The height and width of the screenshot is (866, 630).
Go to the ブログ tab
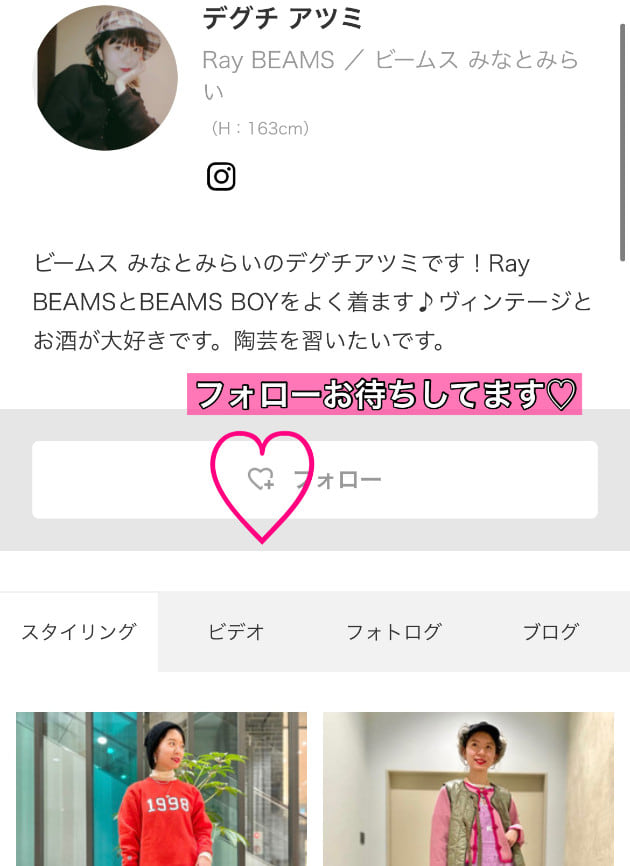[x=550, y=632]
